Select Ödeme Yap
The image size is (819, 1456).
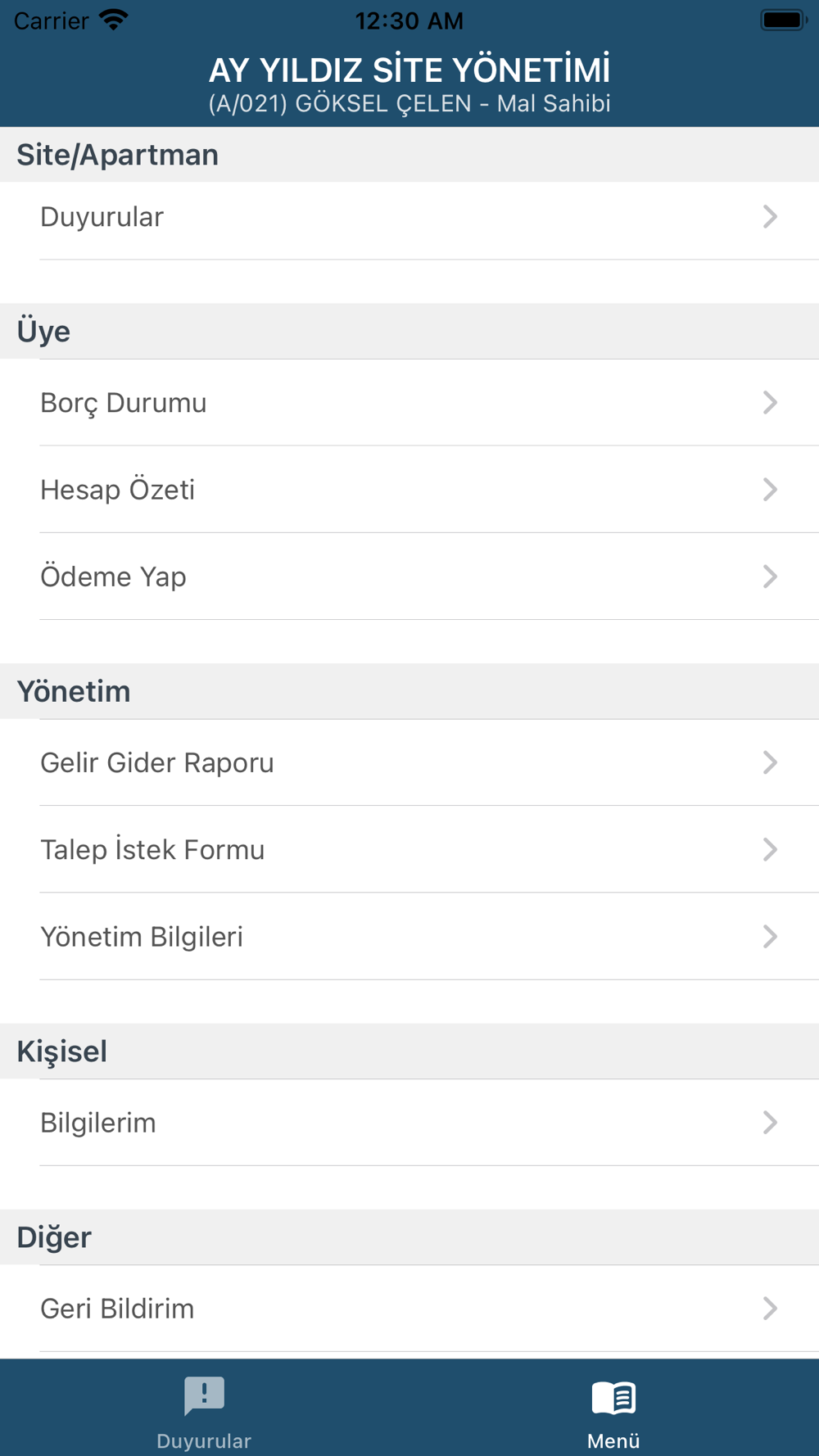click(x=409, y=577)
